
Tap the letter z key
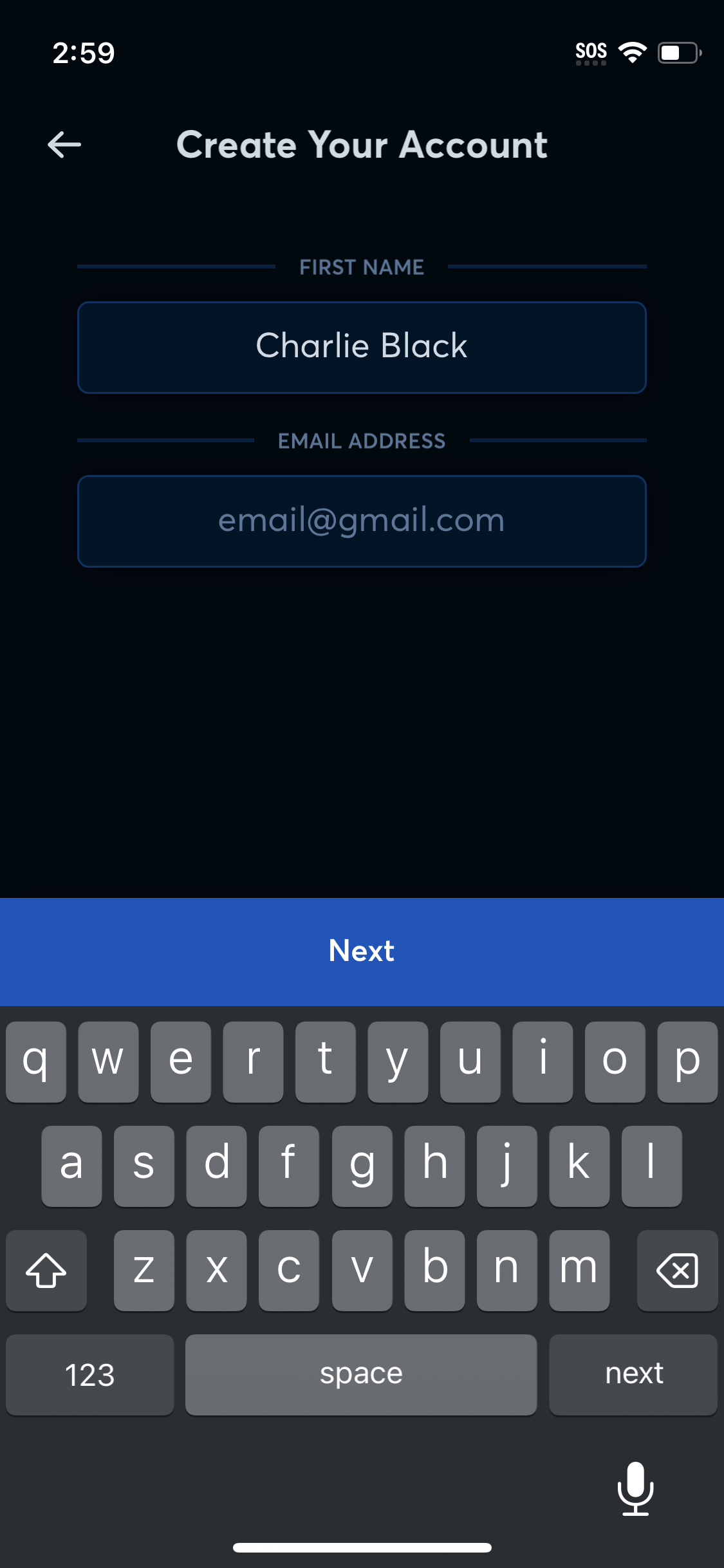144,1270
